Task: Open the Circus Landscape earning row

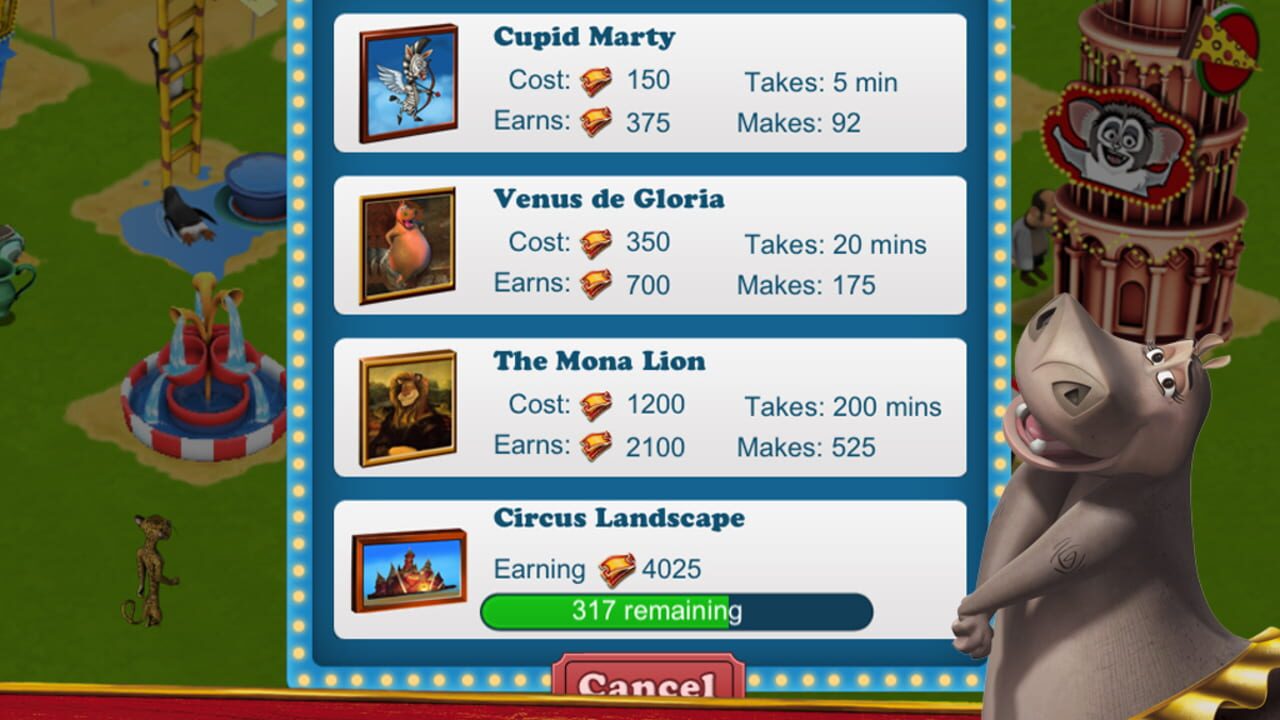Action: click(x=649, y=569)
